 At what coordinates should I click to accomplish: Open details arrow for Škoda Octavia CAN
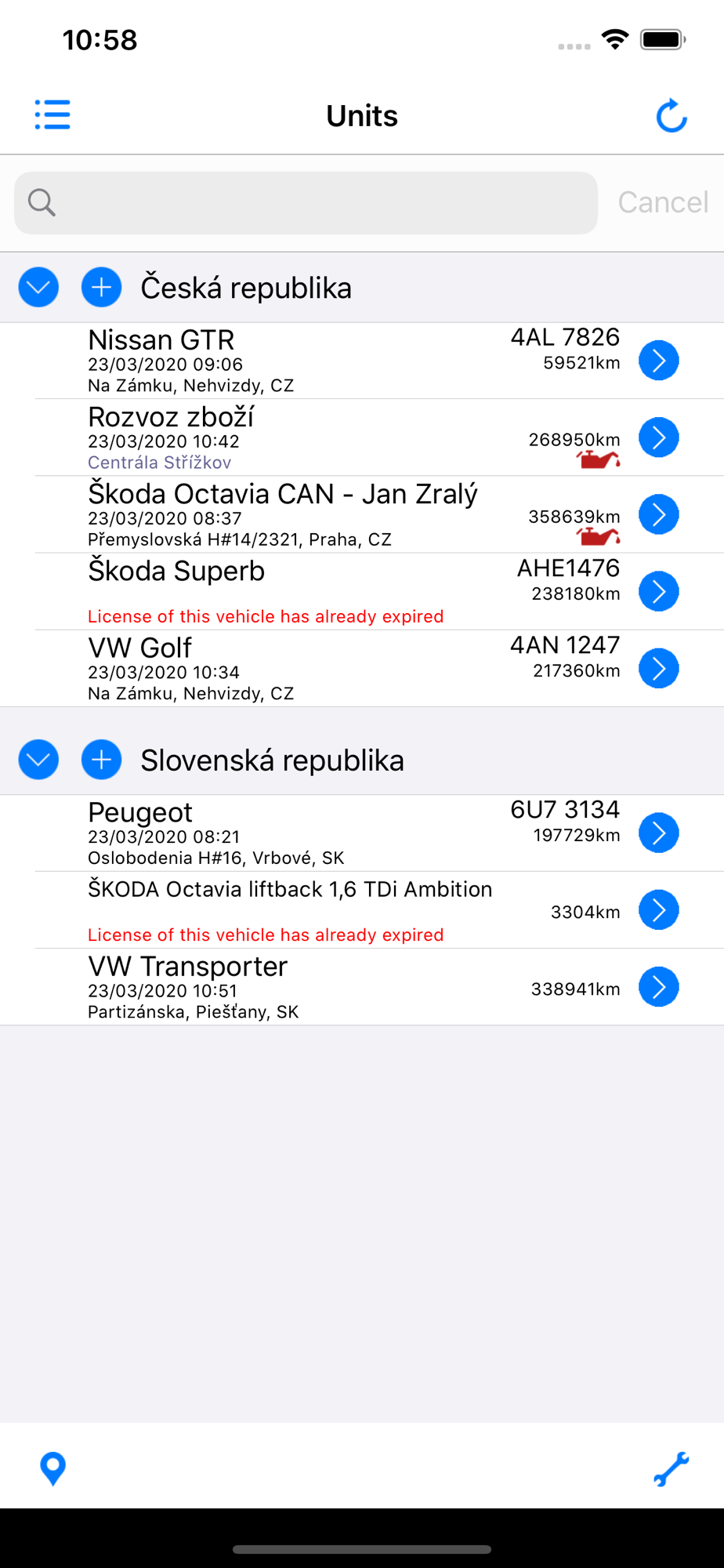click(659, 514)
